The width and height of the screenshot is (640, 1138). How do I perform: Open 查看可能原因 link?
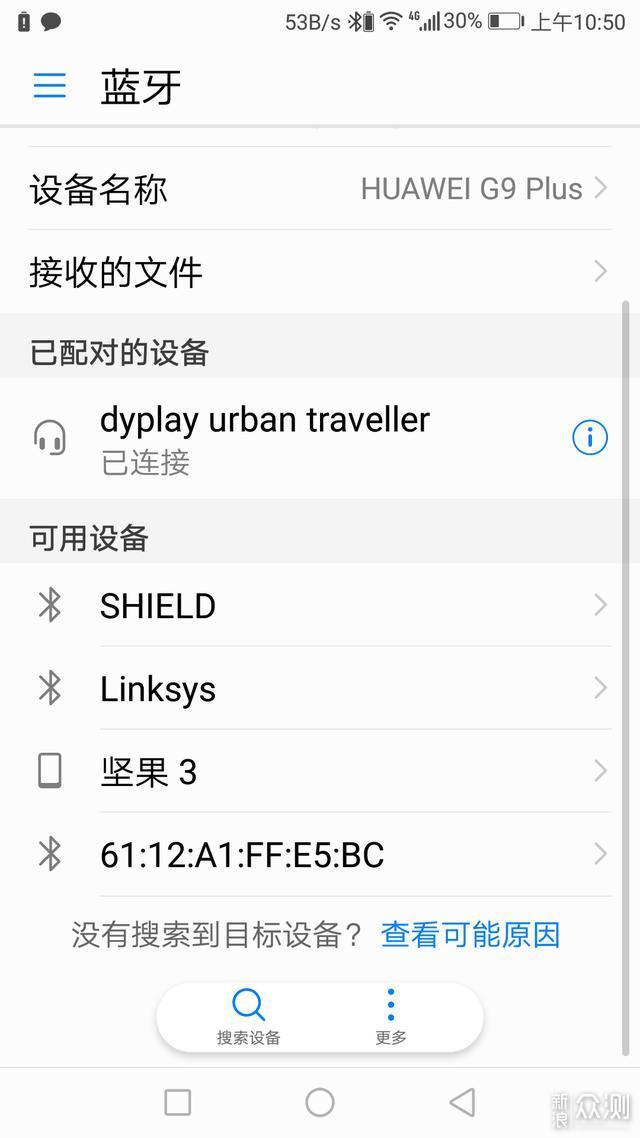[470, 935]
